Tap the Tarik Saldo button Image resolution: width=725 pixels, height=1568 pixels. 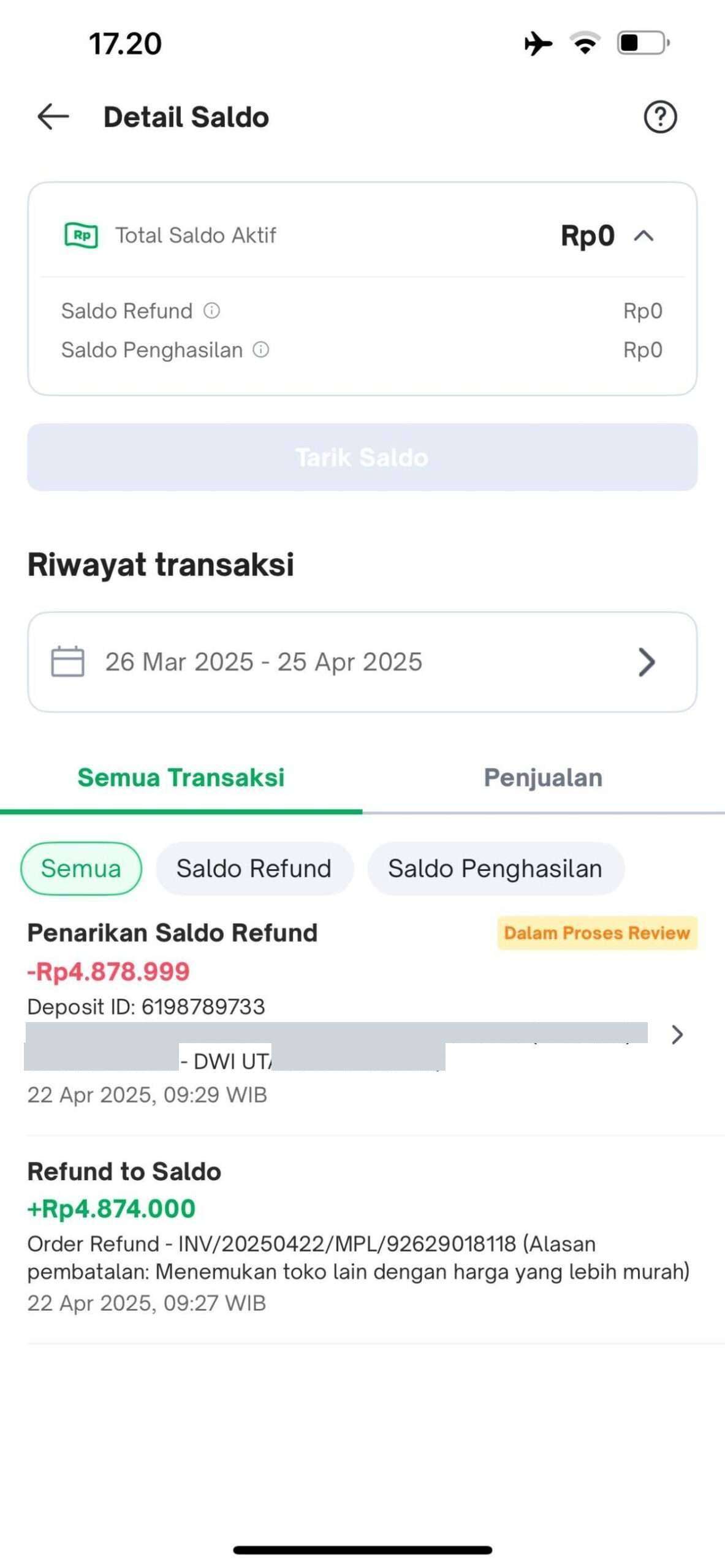(x=362, y=457)
